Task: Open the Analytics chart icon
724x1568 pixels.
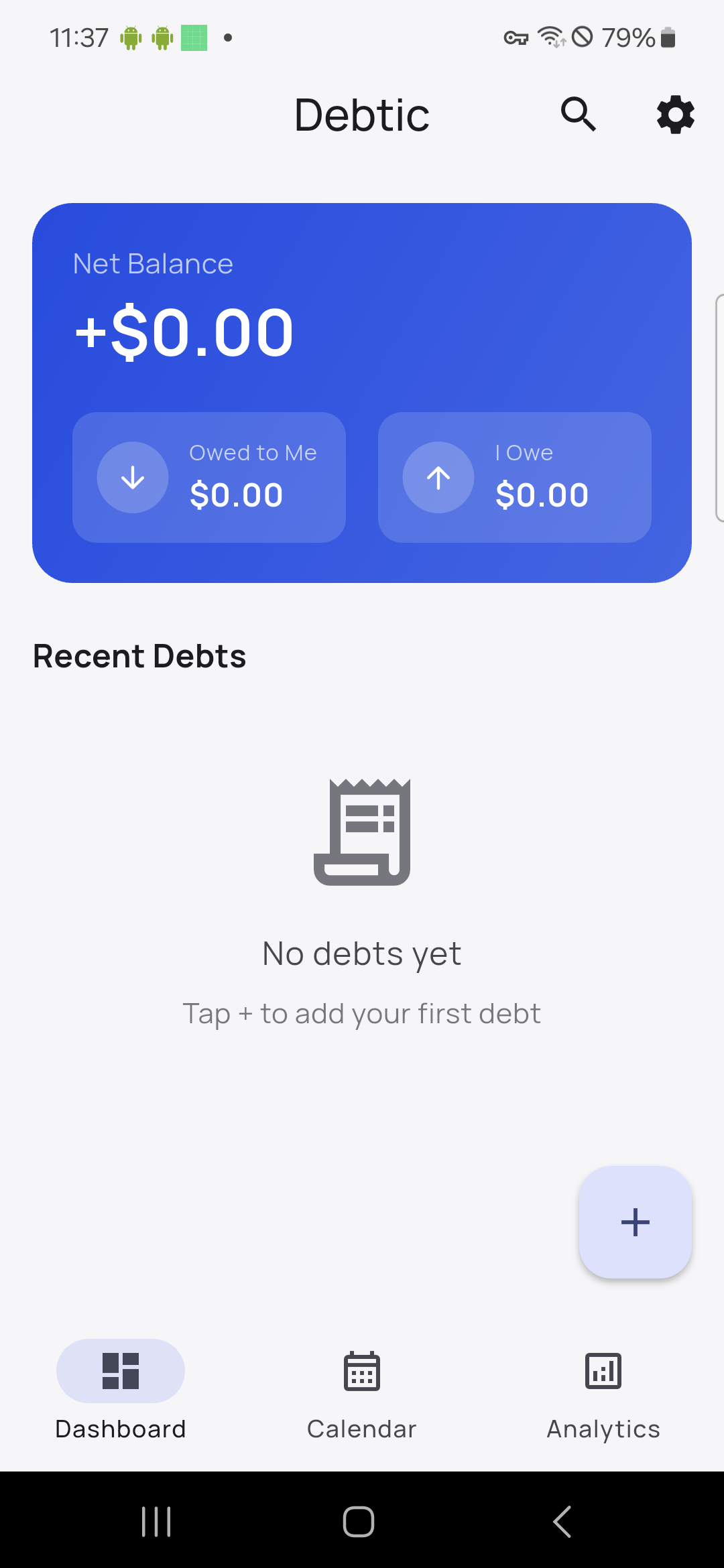Action: pos(602,1370)
